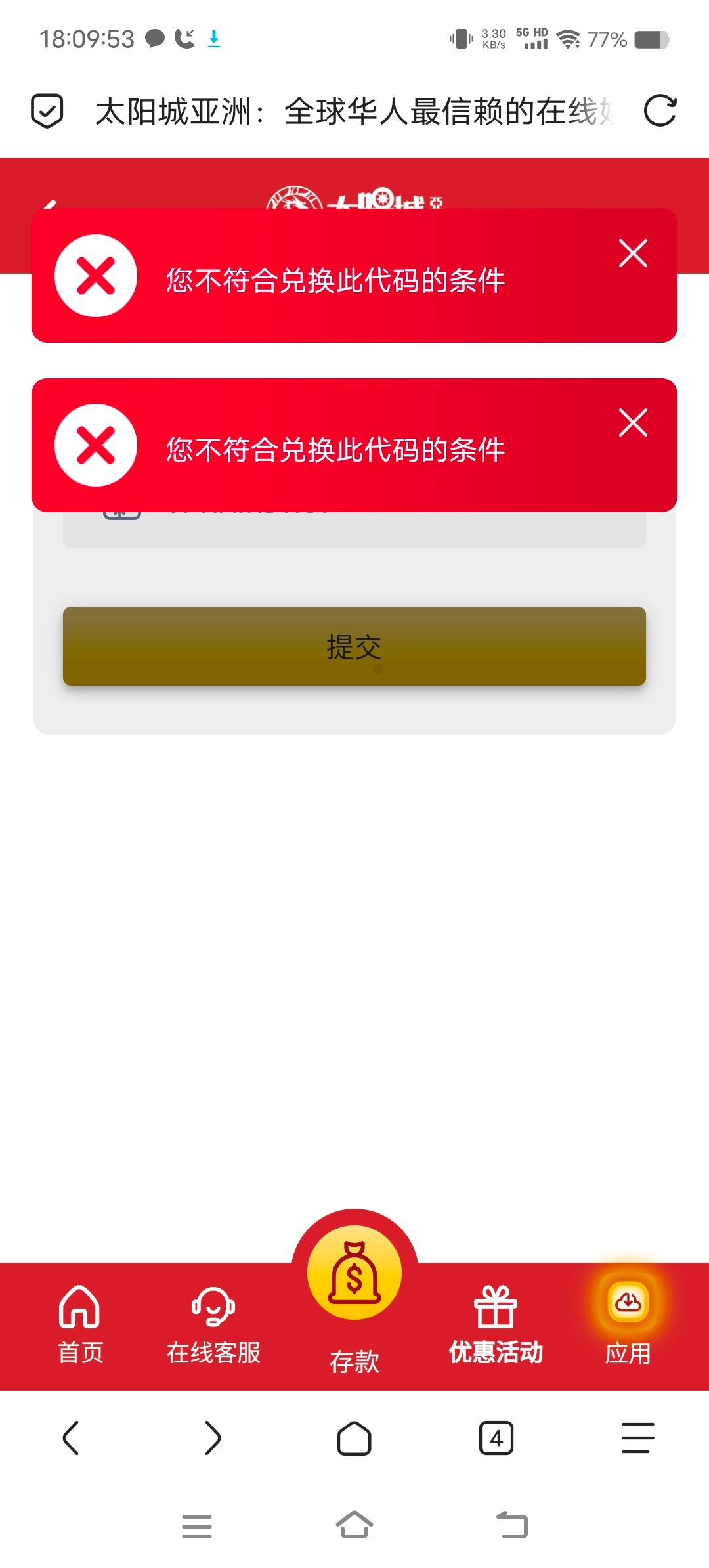The height and width of the screenshot is (1568, 709).
Task: Tap the system home button
Action: click(354, 1525)
